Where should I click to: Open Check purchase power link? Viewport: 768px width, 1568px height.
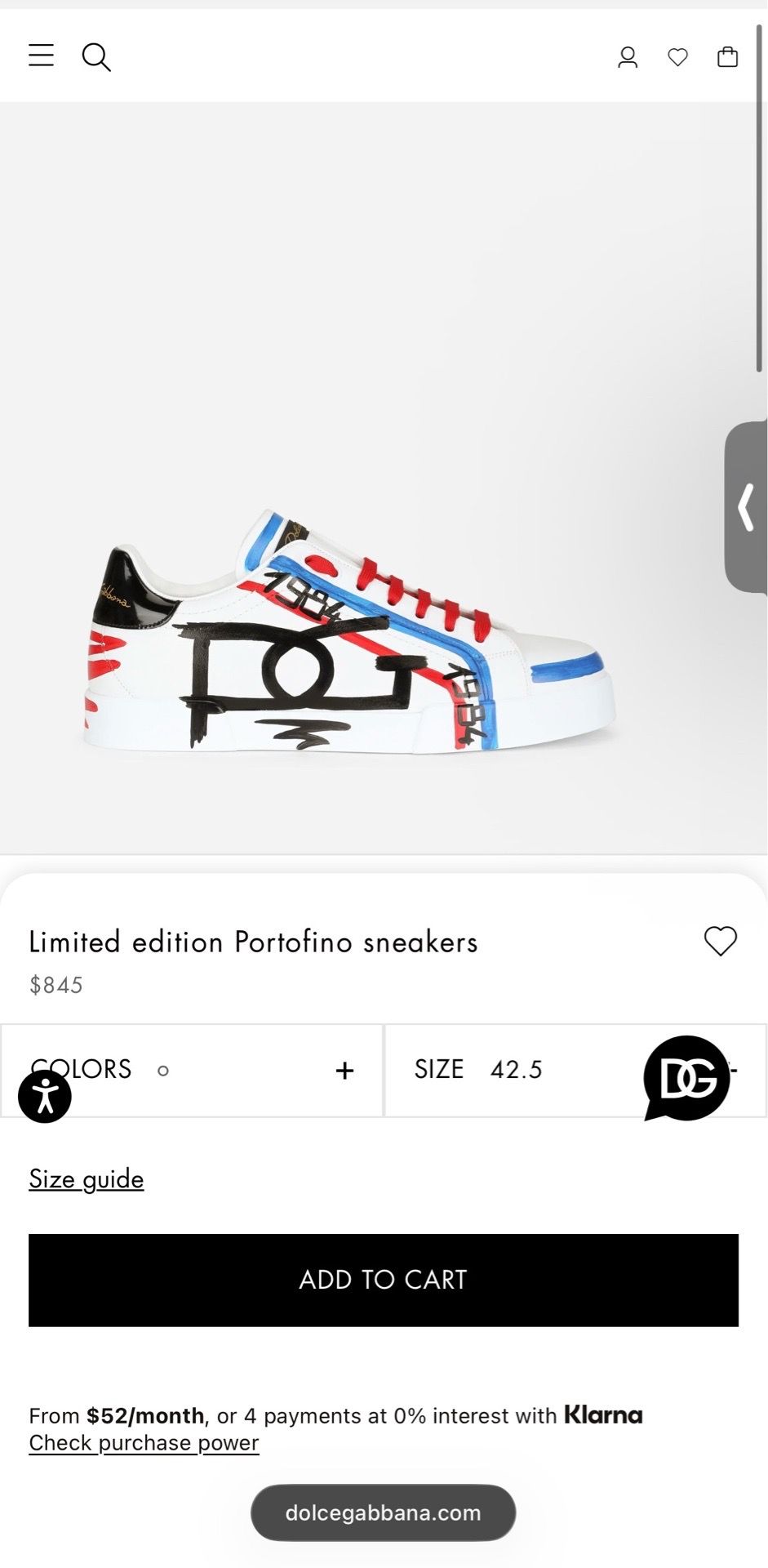pyautogui.click(x=144, y=1443)
